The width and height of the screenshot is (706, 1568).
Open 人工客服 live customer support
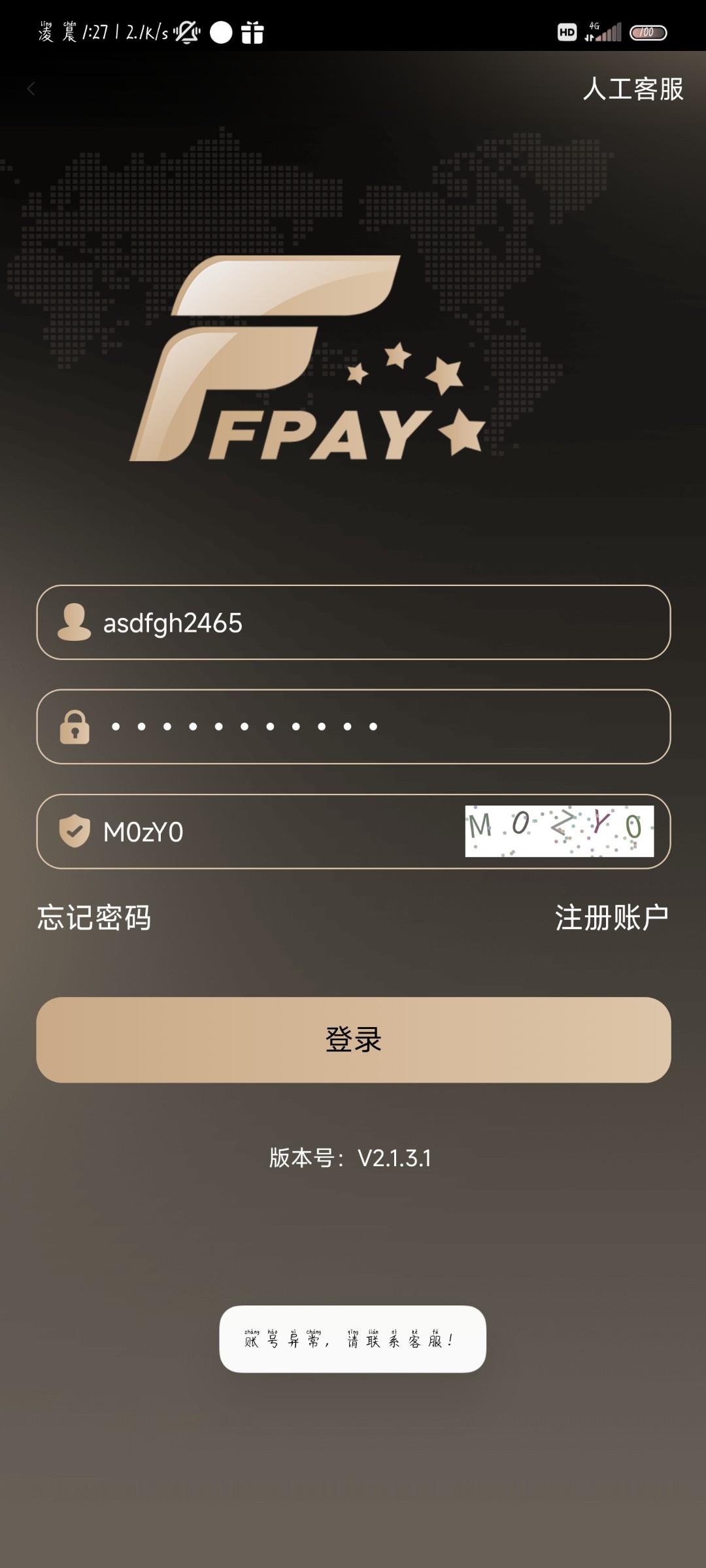point(633,89)
